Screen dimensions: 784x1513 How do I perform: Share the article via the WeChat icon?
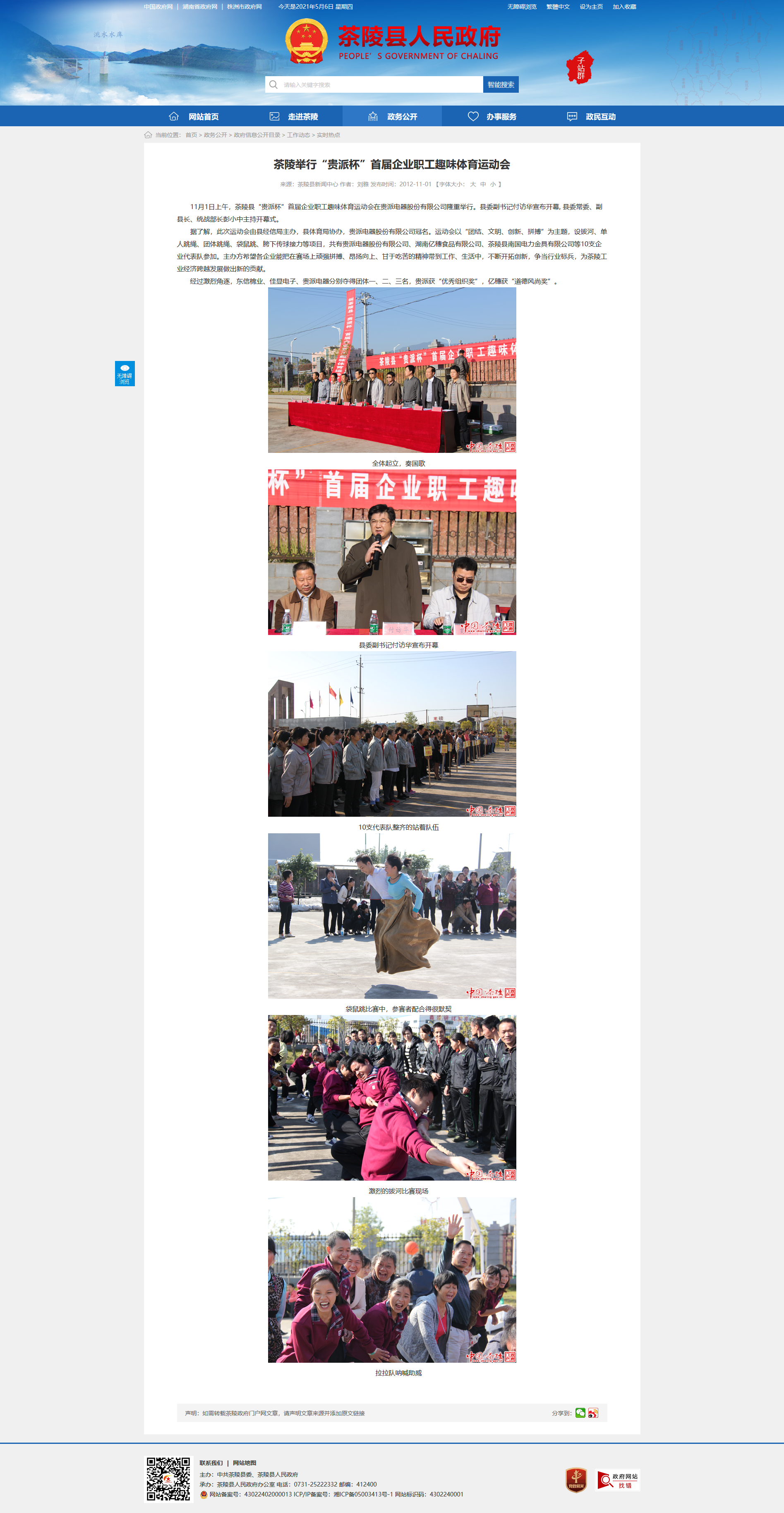[580, 1412]
